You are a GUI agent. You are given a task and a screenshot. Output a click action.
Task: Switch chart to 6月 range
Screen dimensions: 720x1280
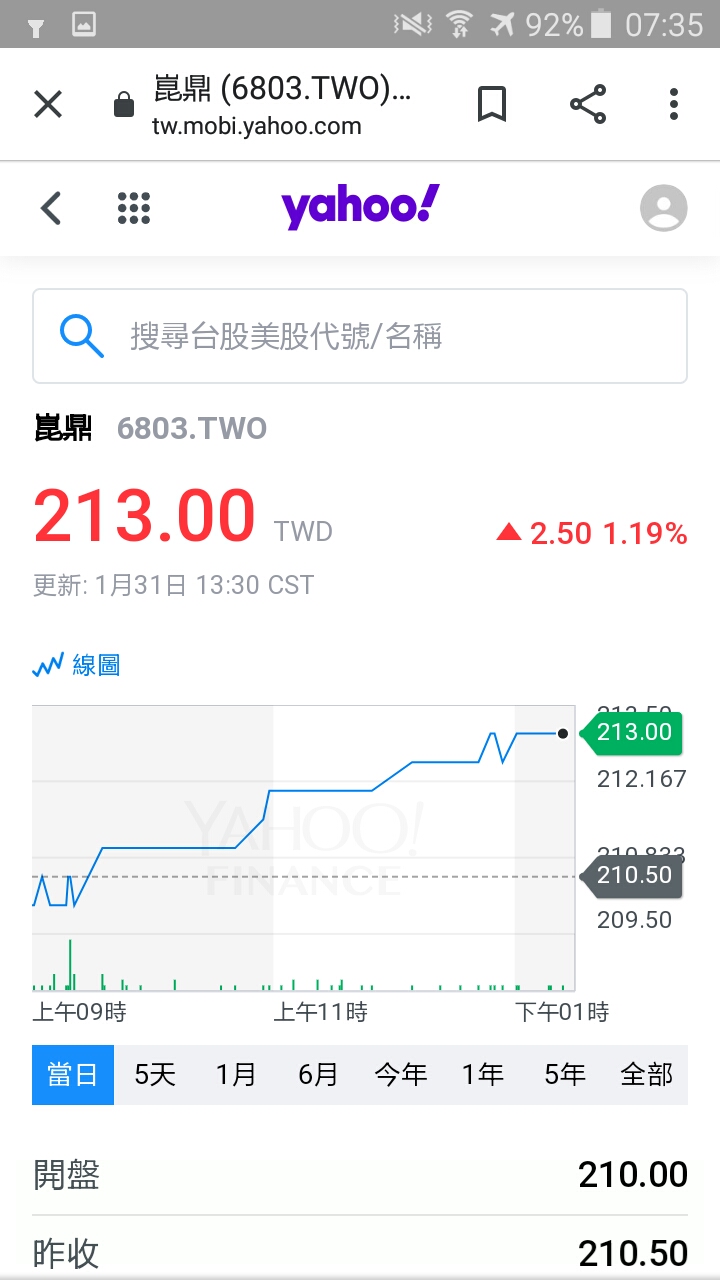click(319, 1075)
